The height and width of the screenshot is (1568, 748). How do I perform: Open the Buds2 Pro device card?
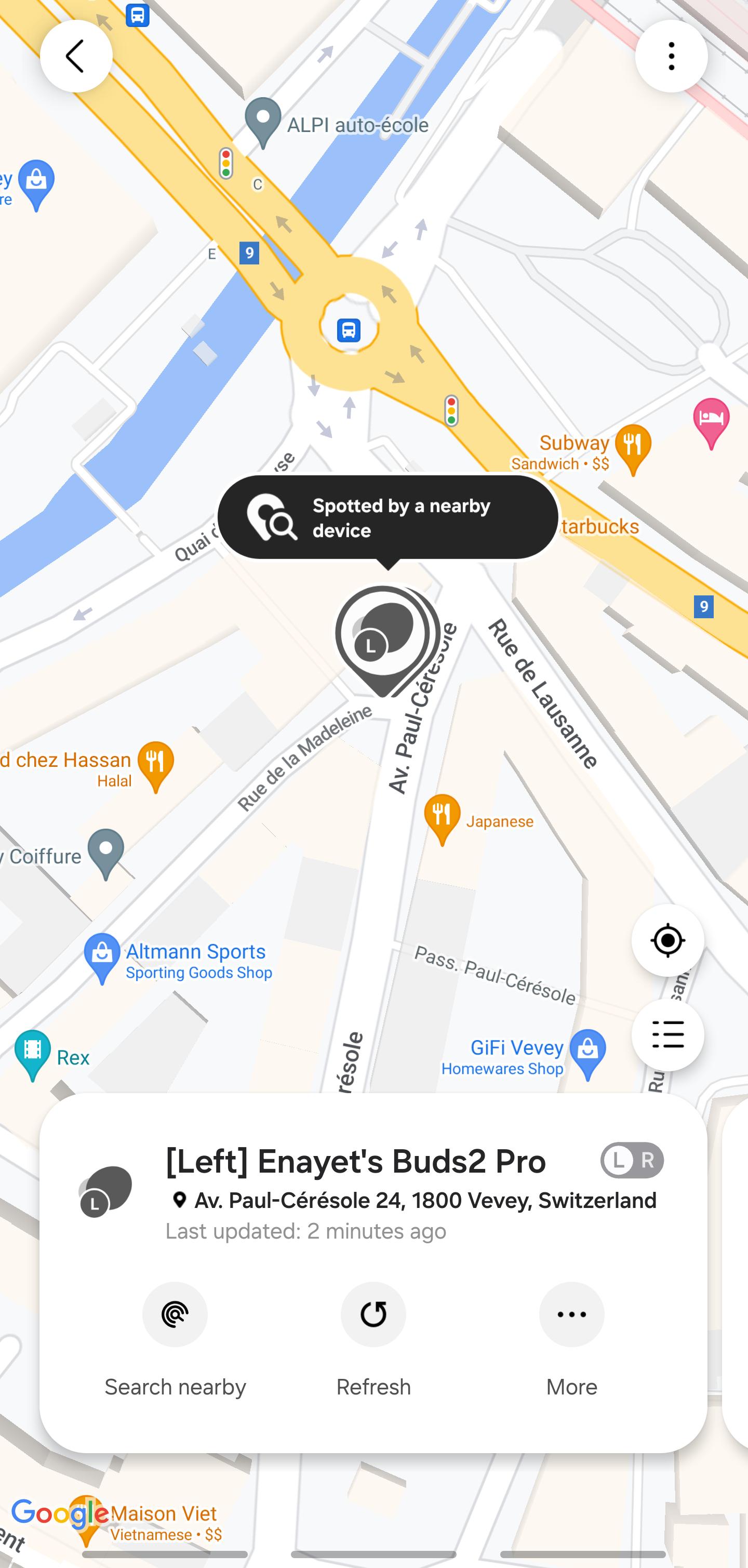(373, 1273)
